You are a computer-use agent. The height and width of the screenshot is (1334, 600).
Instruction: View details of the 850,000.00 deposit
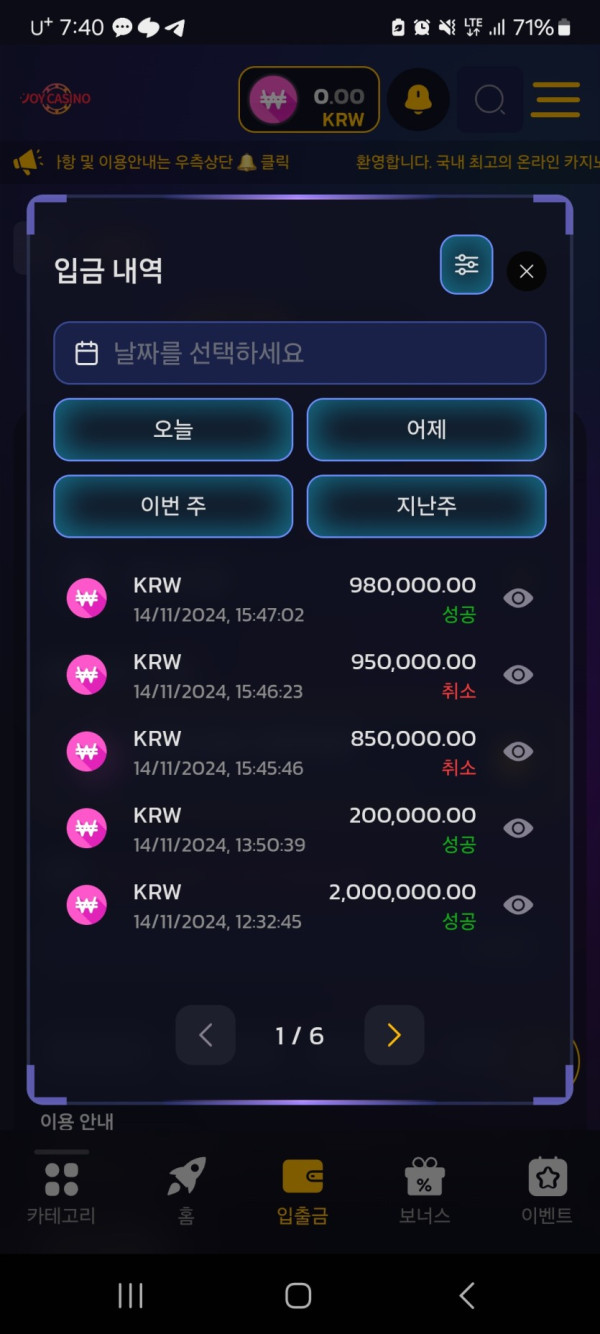tap(518, 752)
